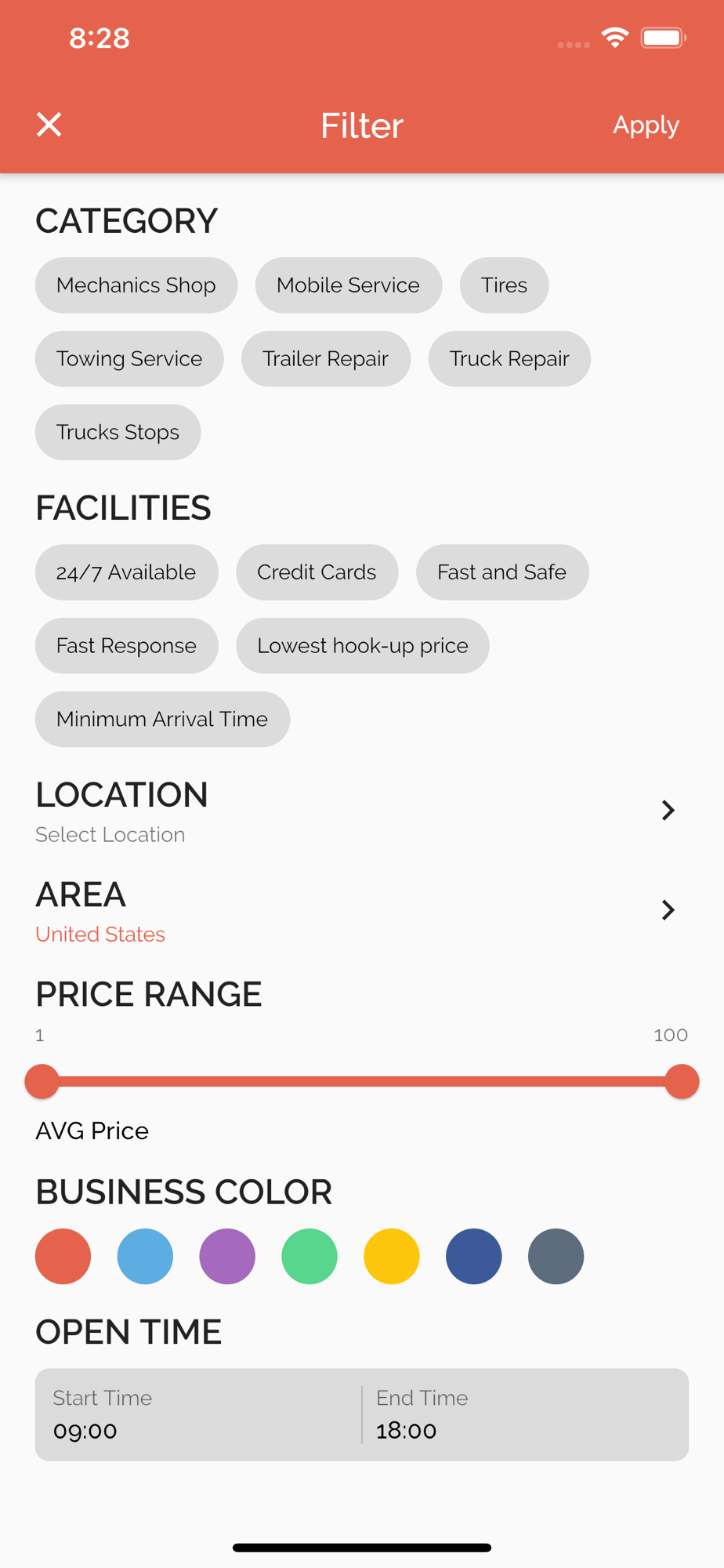Filter by Tires category
The width and height of the screenshot is (724, 1568).
(x=504, y=285)
